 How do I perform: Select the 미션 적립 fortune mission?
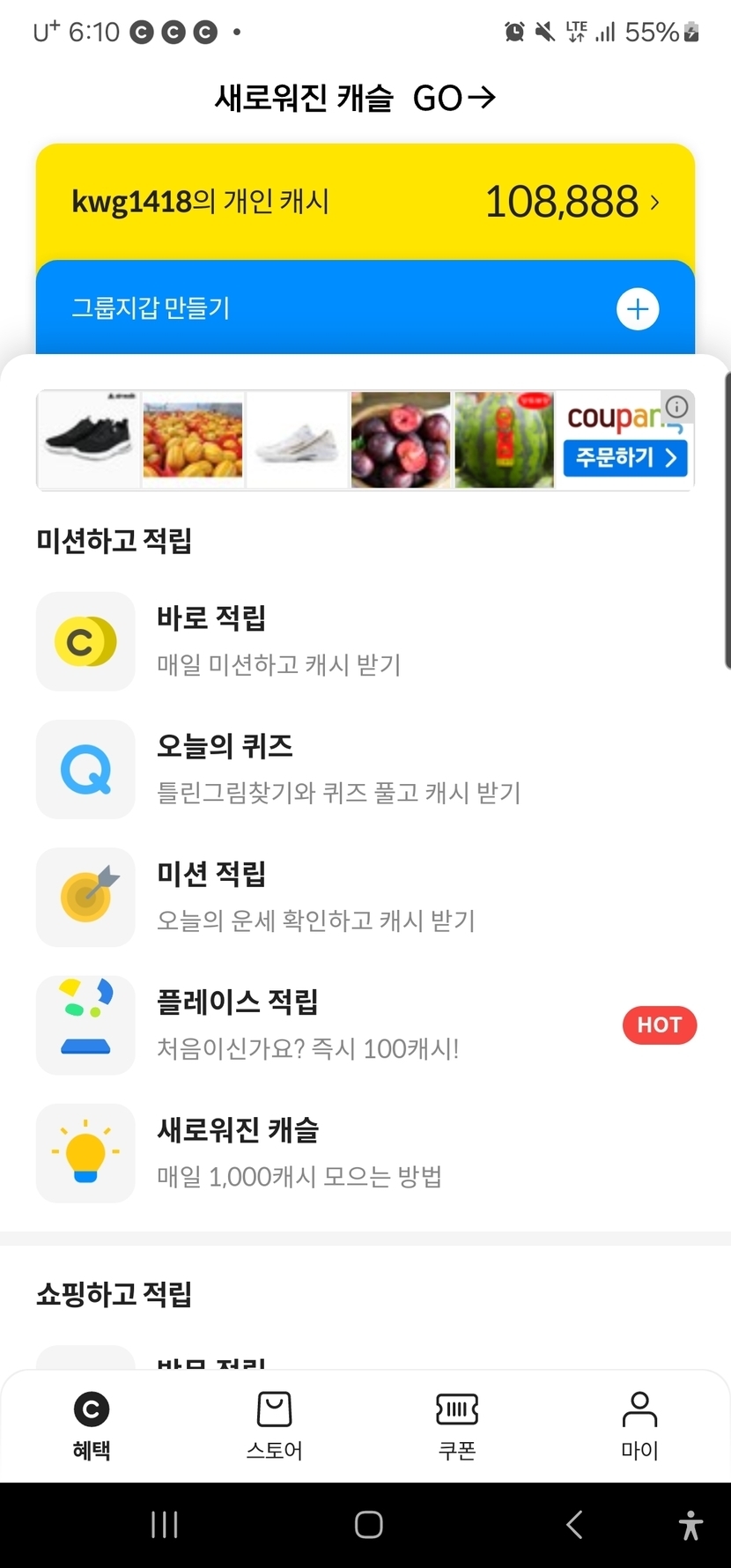click(365, 897)
